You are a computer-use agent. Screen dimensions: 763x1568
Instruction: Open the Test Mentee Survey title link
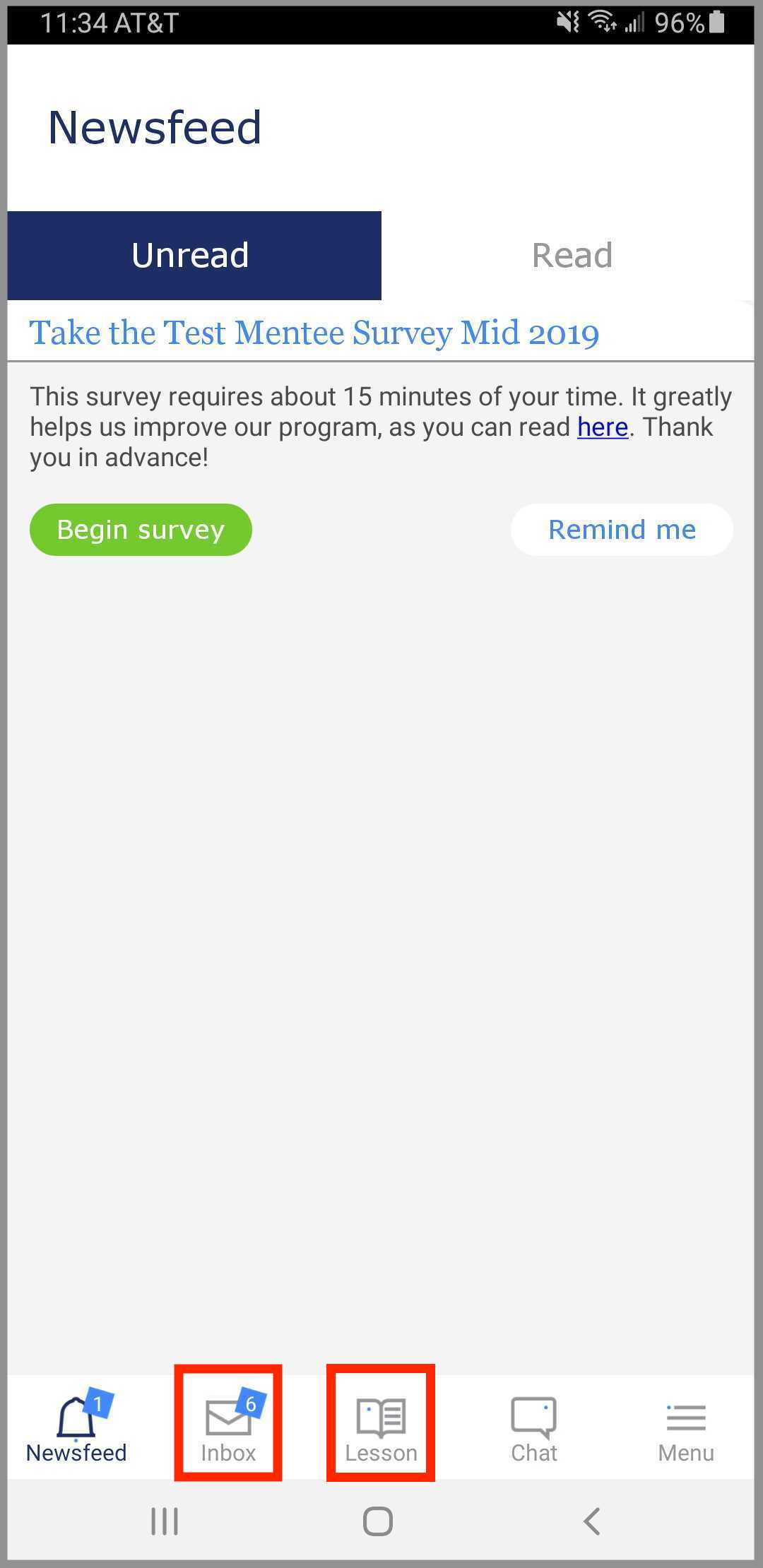pos(314,333)
